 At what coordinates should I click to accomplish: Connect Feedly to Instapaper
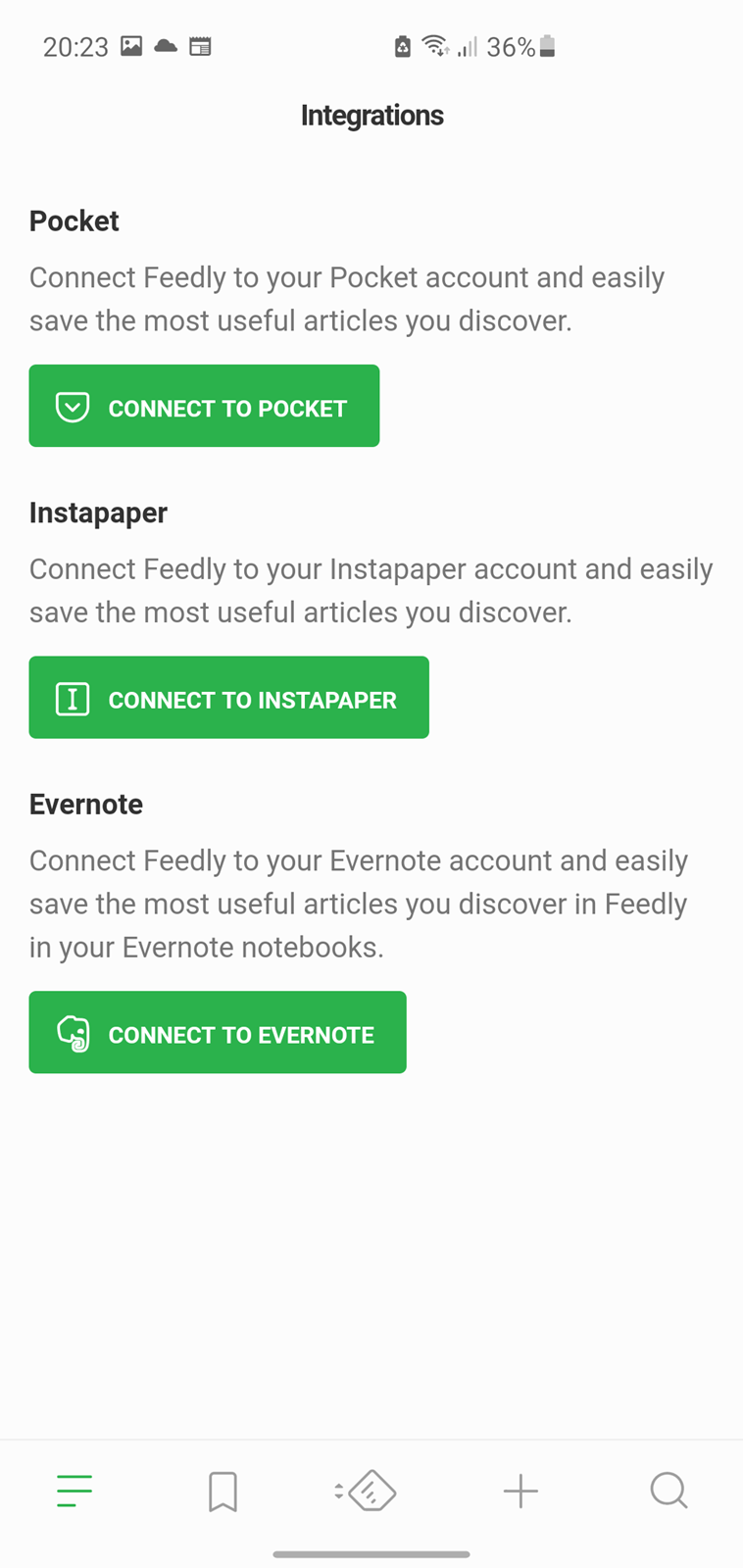point(228,697)
